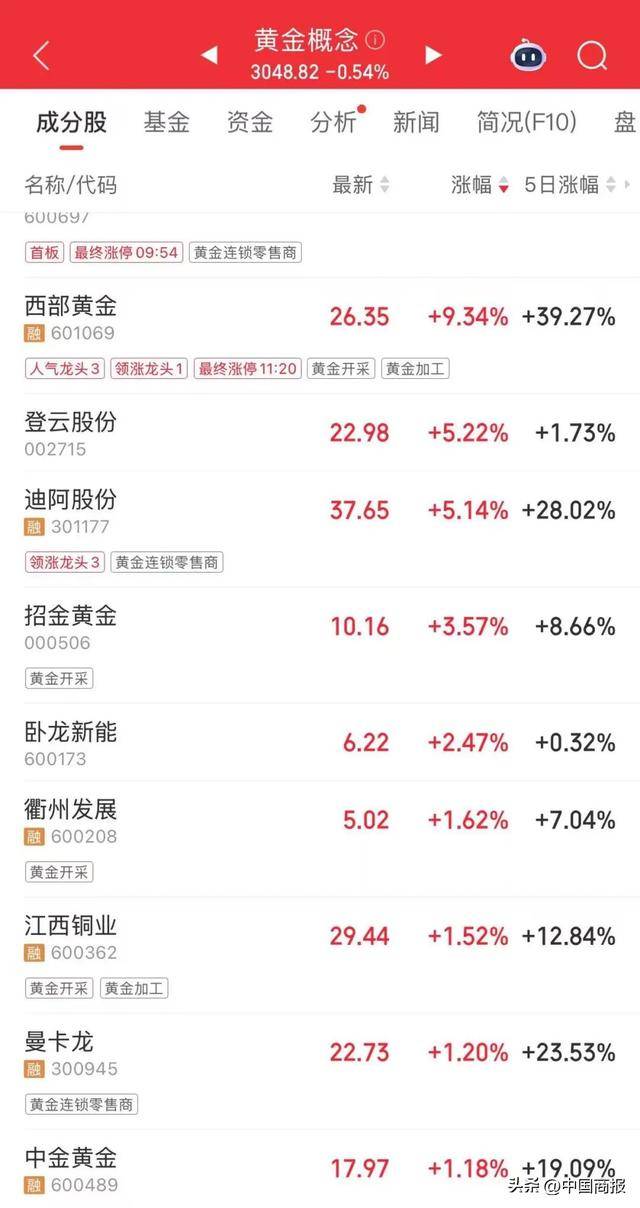This screenshot has width=640, height=1208.
Task: Go back using the top-left arrow
Action: click(41, 55)
